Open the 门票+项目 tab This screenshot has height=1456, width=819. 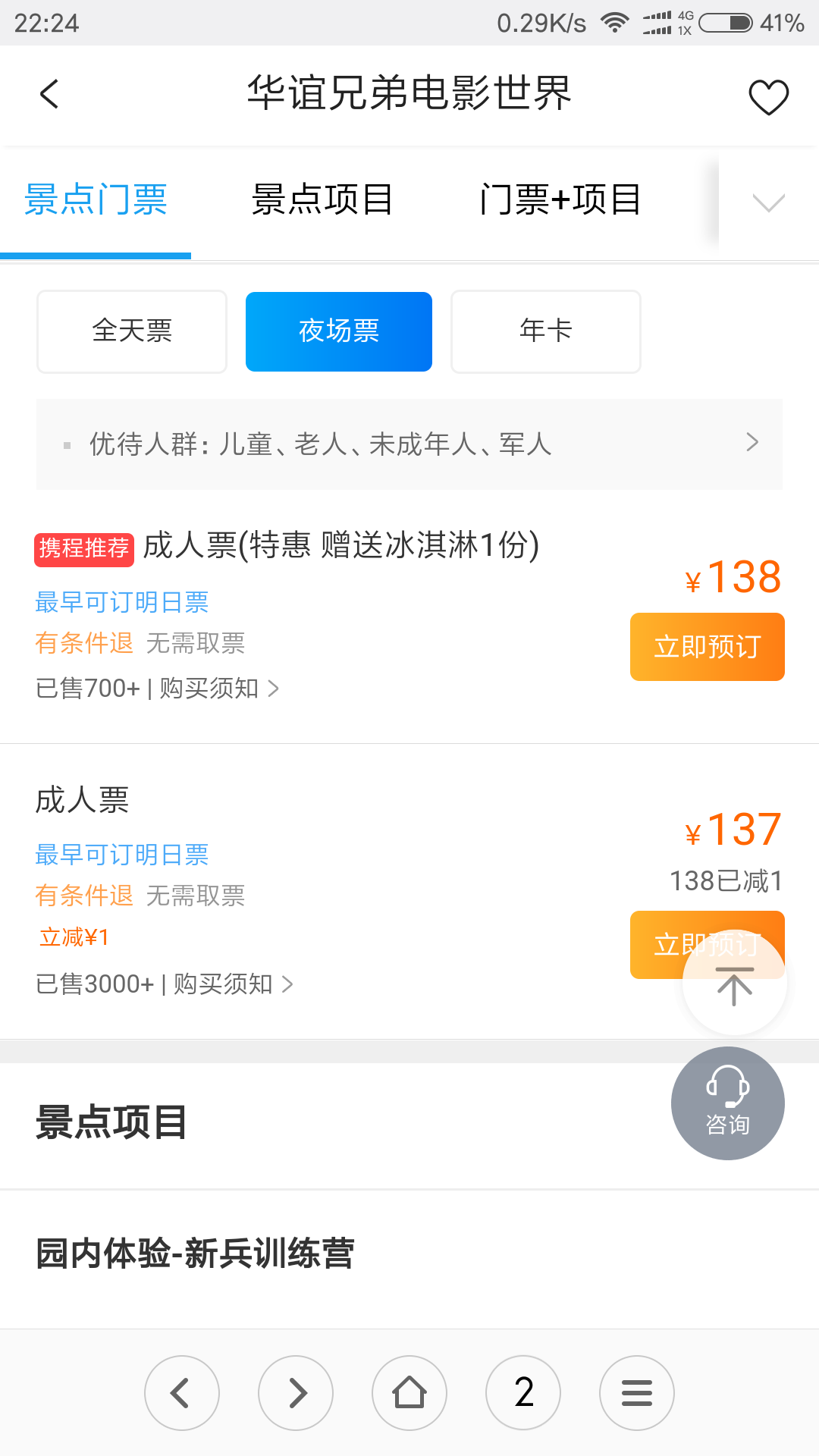(x=560, y=201)
